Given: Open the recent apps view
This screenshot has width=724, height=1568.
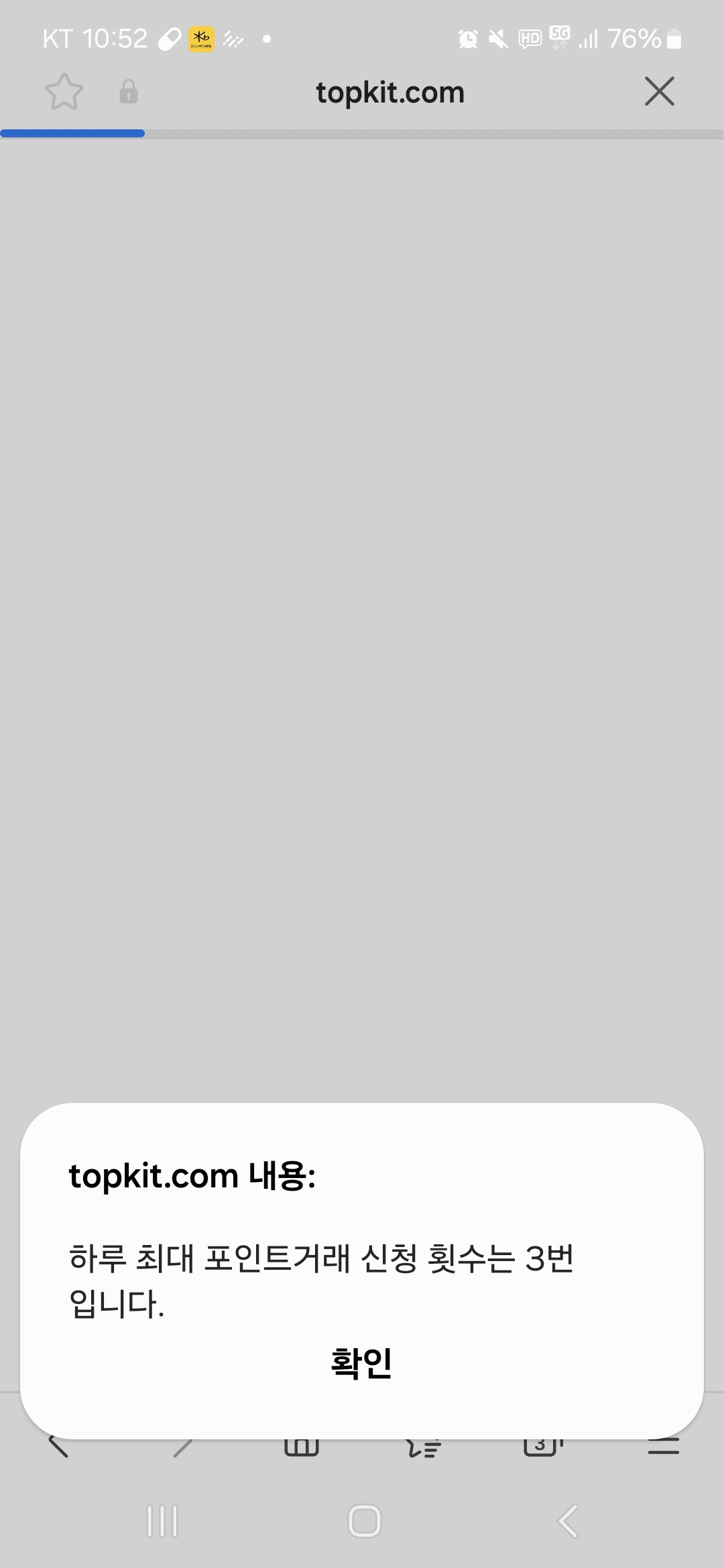Looking at the screenshot, I should (x=162, y=1521).
